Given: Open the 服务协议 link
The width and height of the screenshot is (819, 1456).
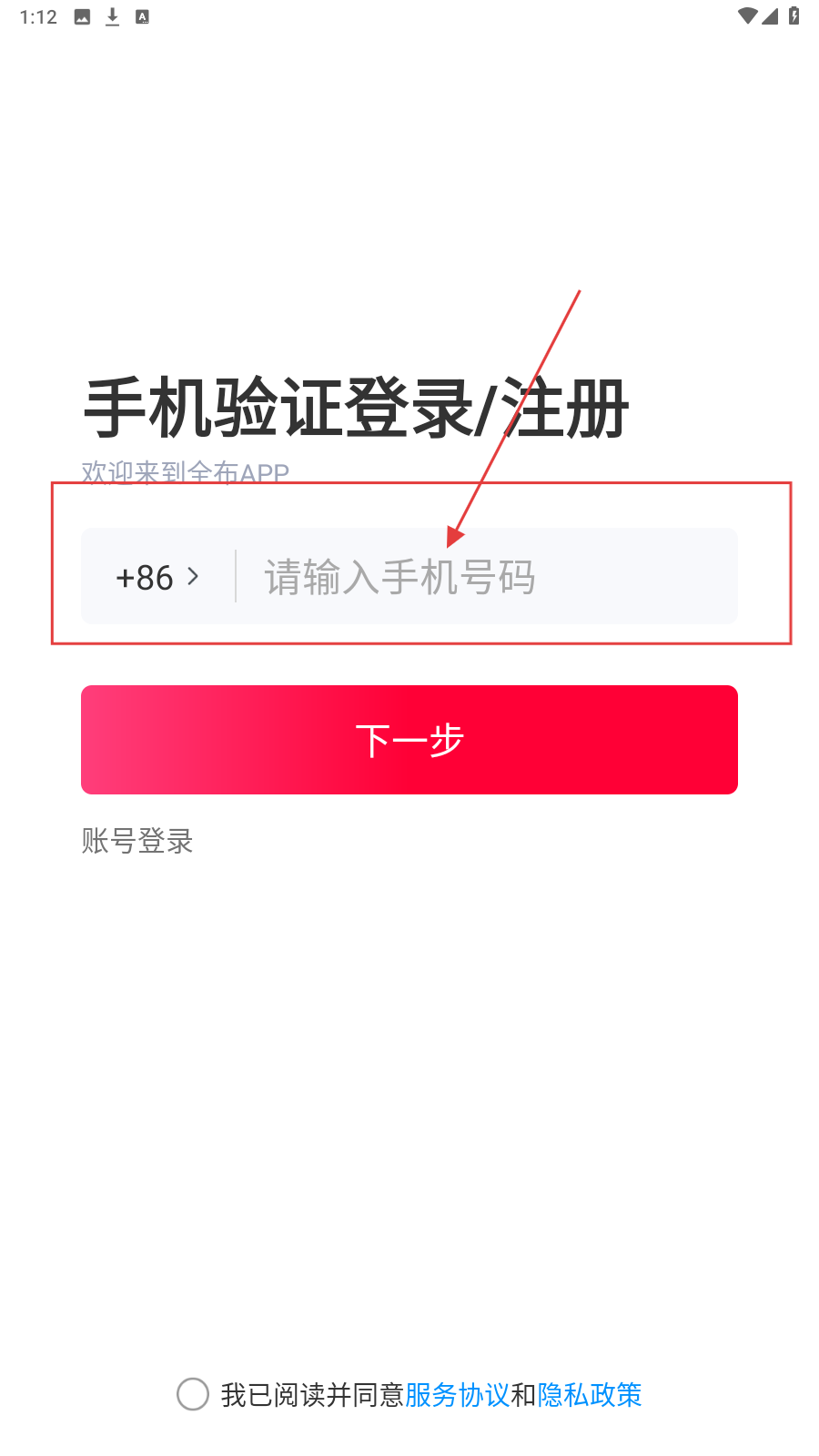Looking at the screenshot, I should [x=457, y=1394].
